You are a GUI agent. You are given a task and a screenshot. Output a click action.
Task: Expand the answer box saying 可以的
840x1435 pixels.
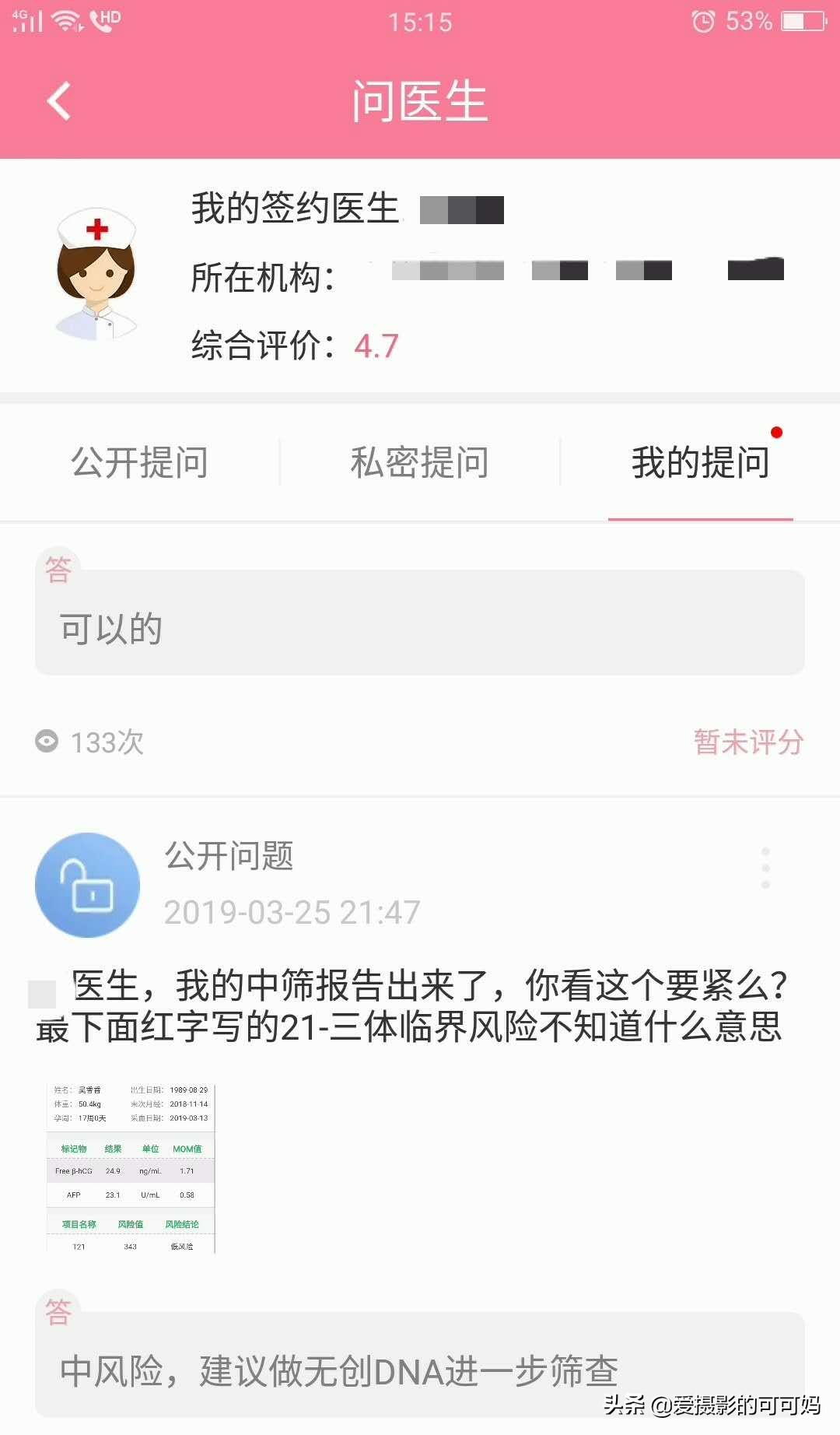pos(420,623)
